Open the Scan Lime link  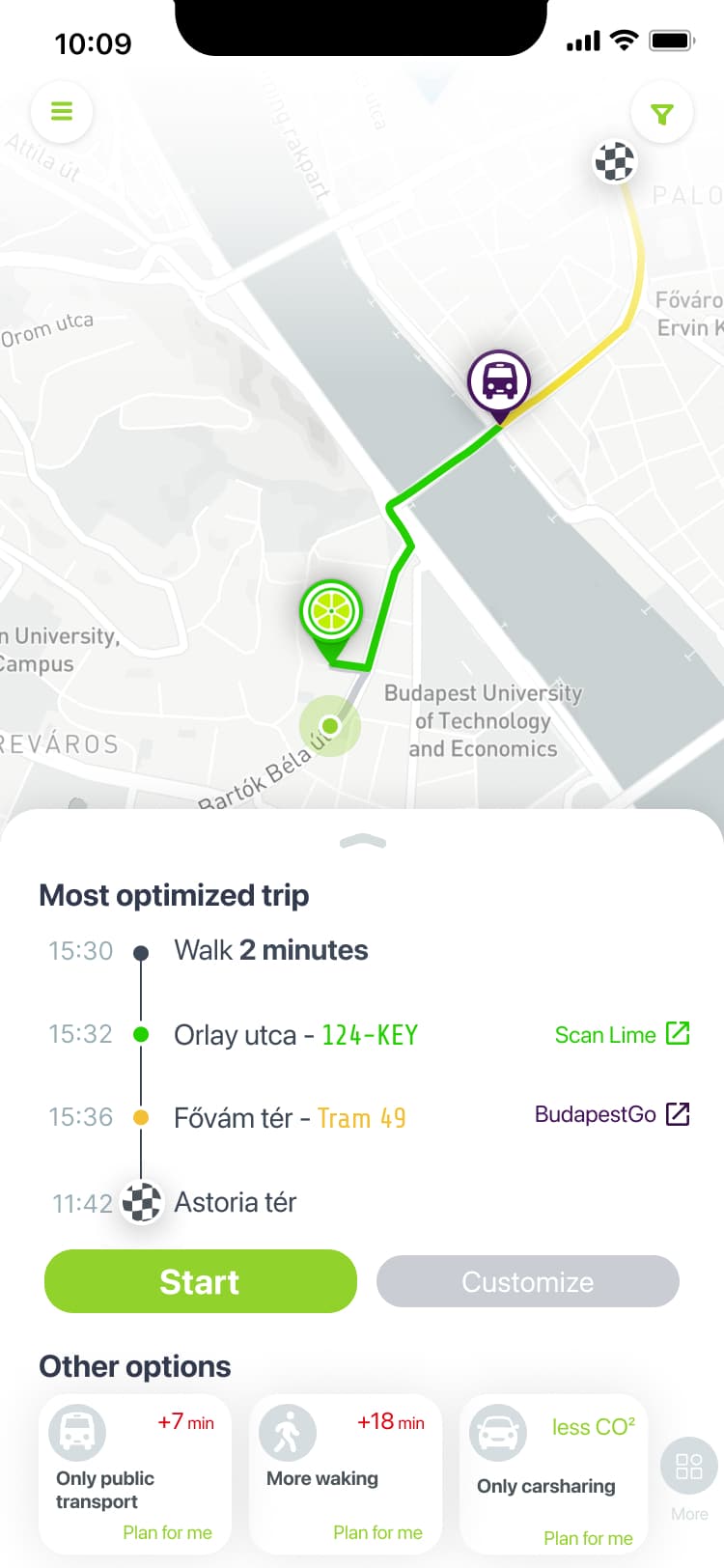[x=623, y=1034]
